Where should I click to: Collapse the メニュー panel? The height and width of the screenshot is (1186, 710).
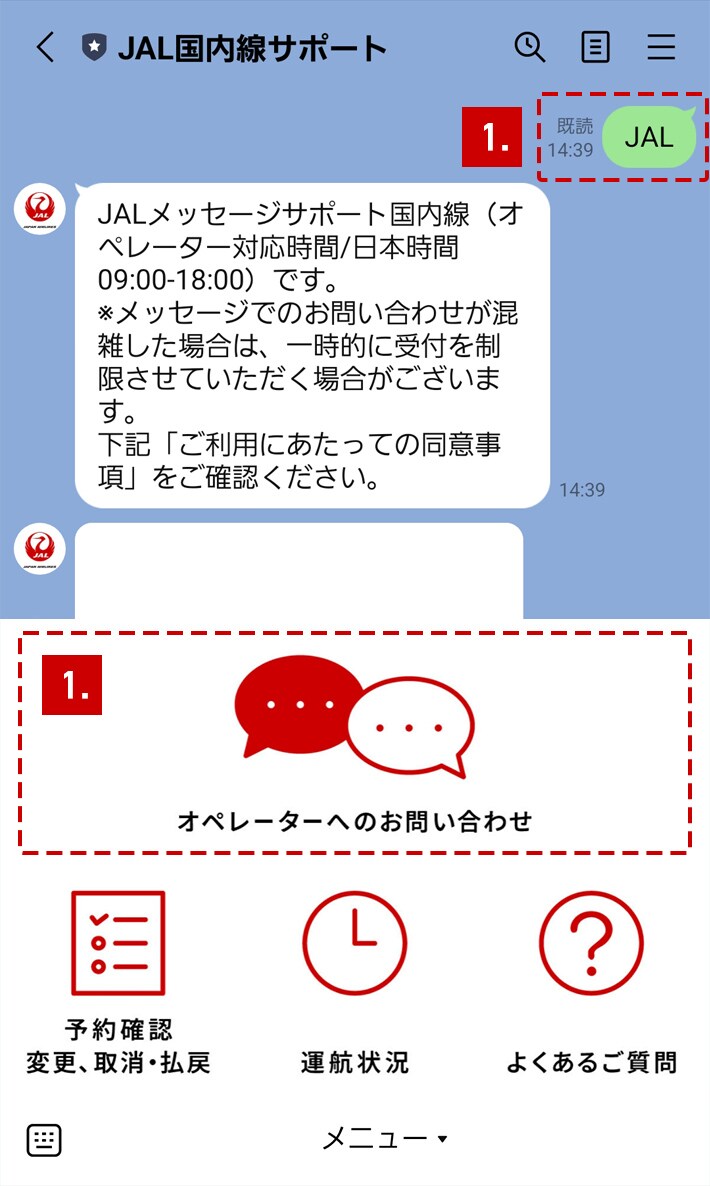point(385,1138)
